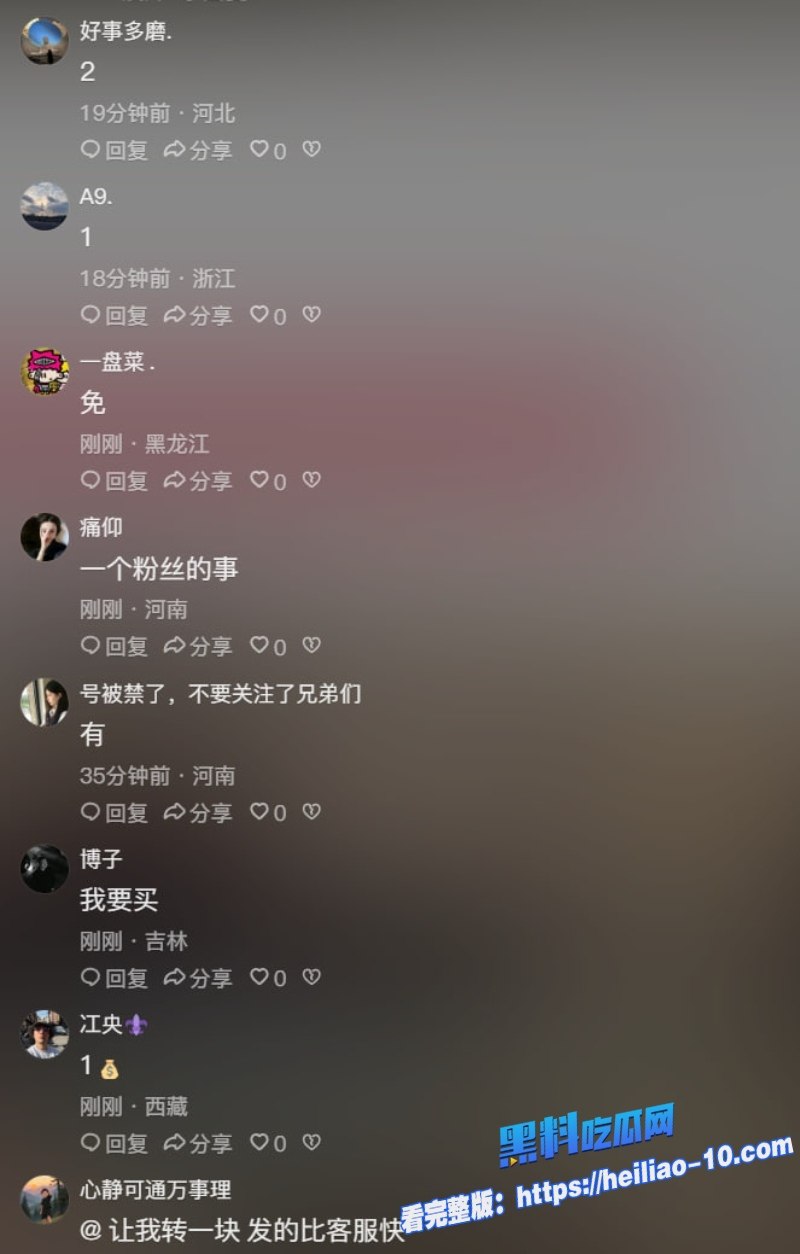Open profile picture of 一盘菜.

(44, 372)
